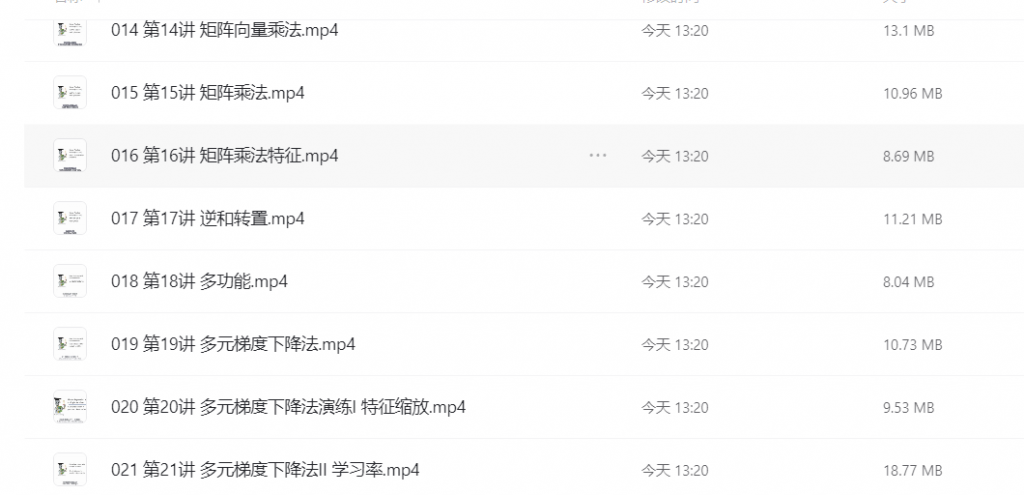Open 018 第18讲 多功能.mp4
This screenshot has height=495, width=1024.
[199, 282]
